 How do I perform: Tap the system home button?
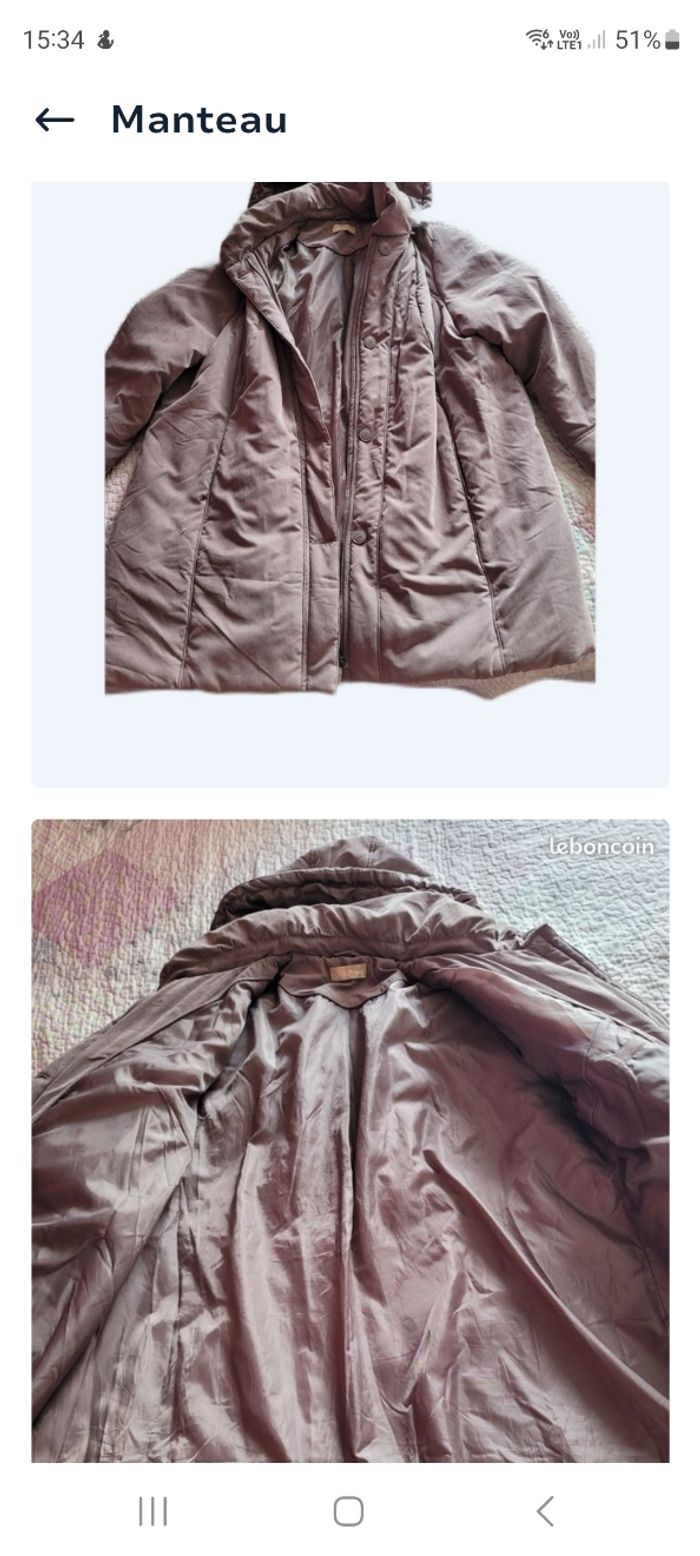point(348,1511)
